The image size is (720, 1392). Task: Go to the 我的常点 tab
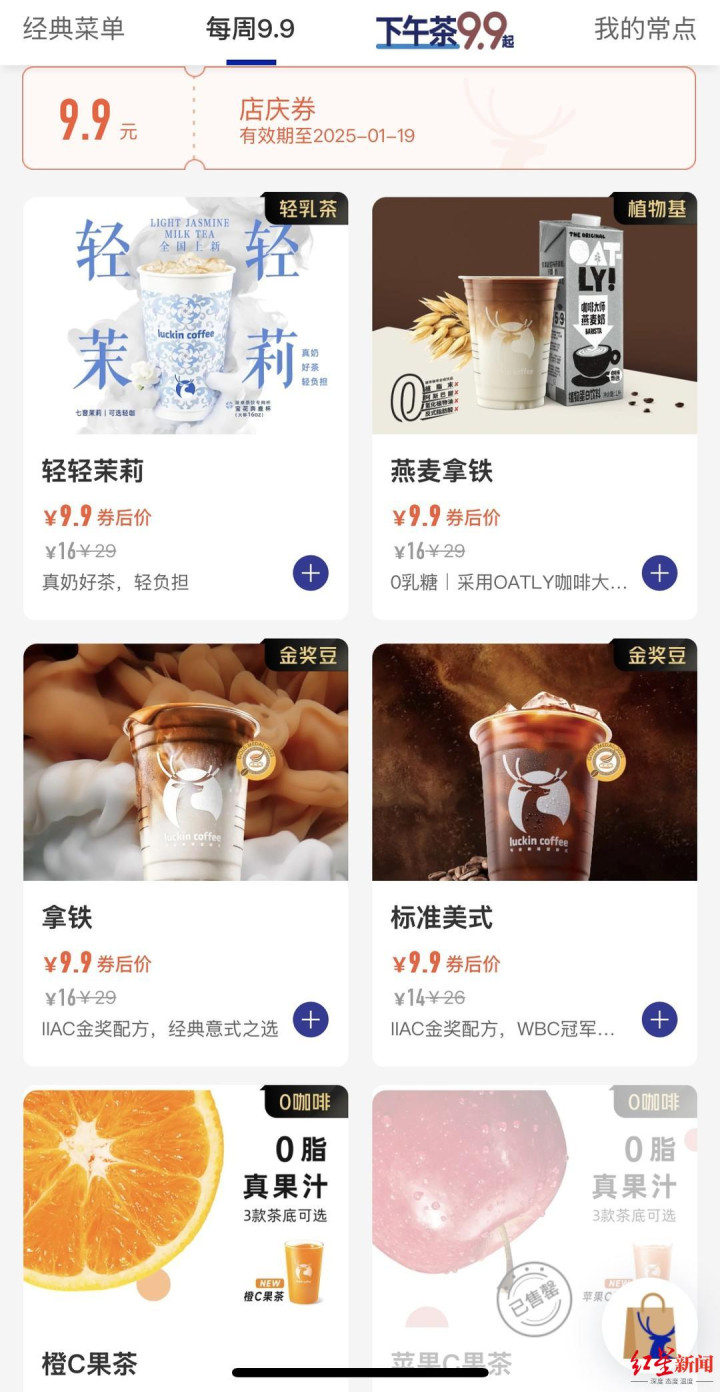click(645, 29)
